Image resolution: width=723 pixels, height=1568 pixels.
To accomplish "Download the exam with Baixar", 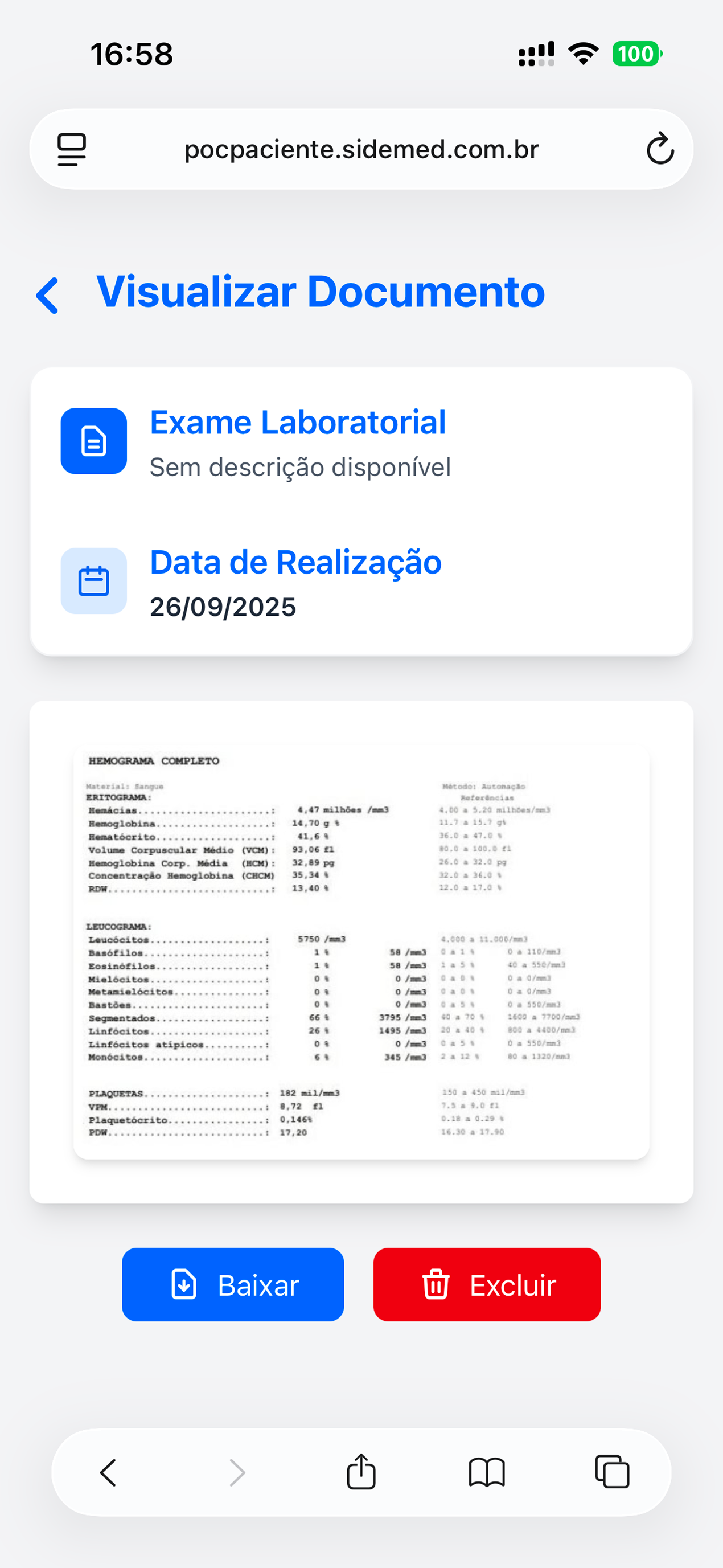I will pos(232,1285).
